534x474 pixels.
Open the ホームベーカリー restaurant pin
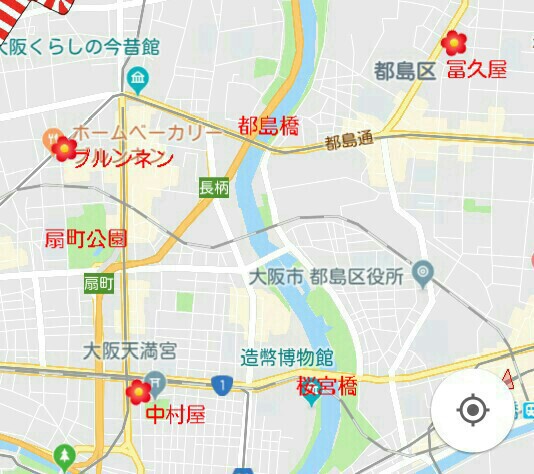[50, 139]
